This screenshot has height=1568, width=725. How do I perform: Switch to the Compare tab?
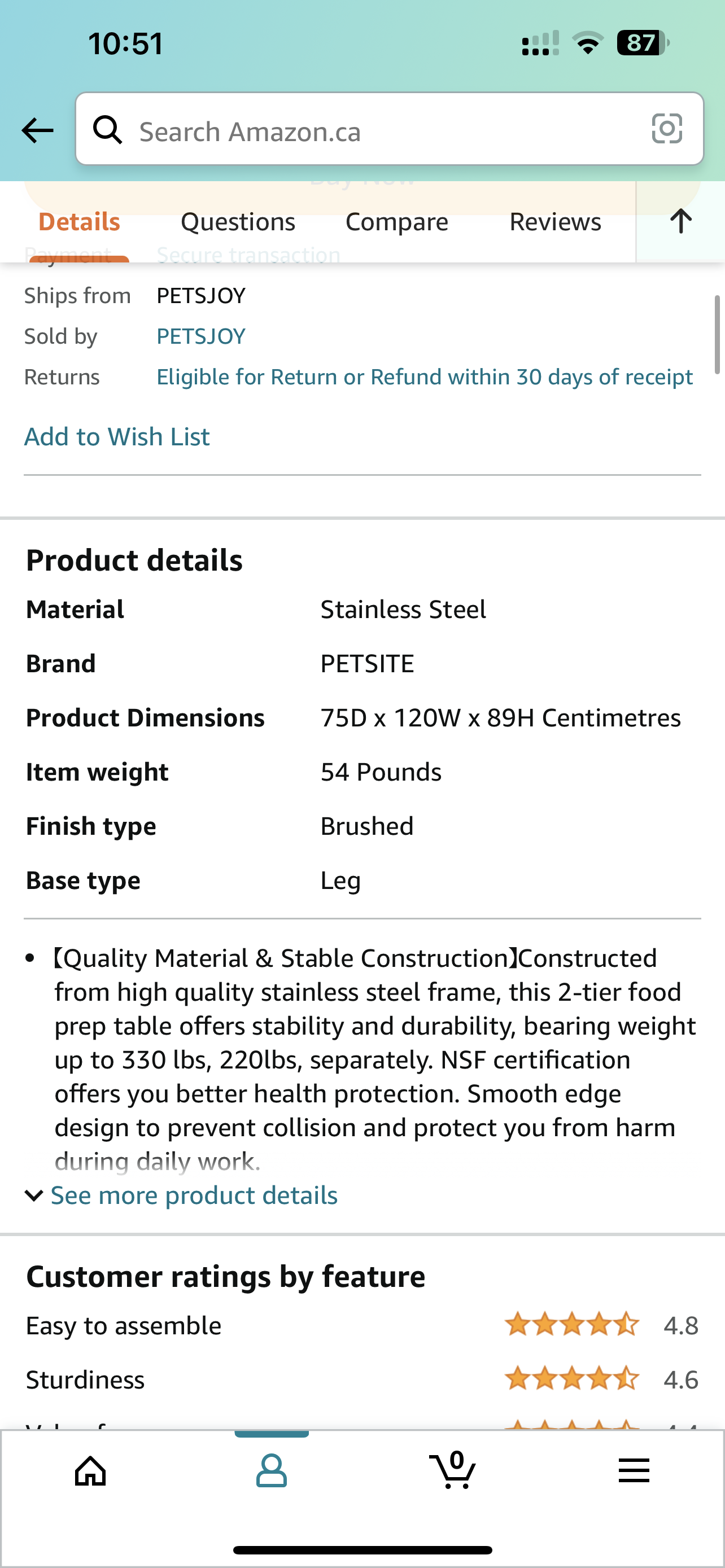[397, 222]
